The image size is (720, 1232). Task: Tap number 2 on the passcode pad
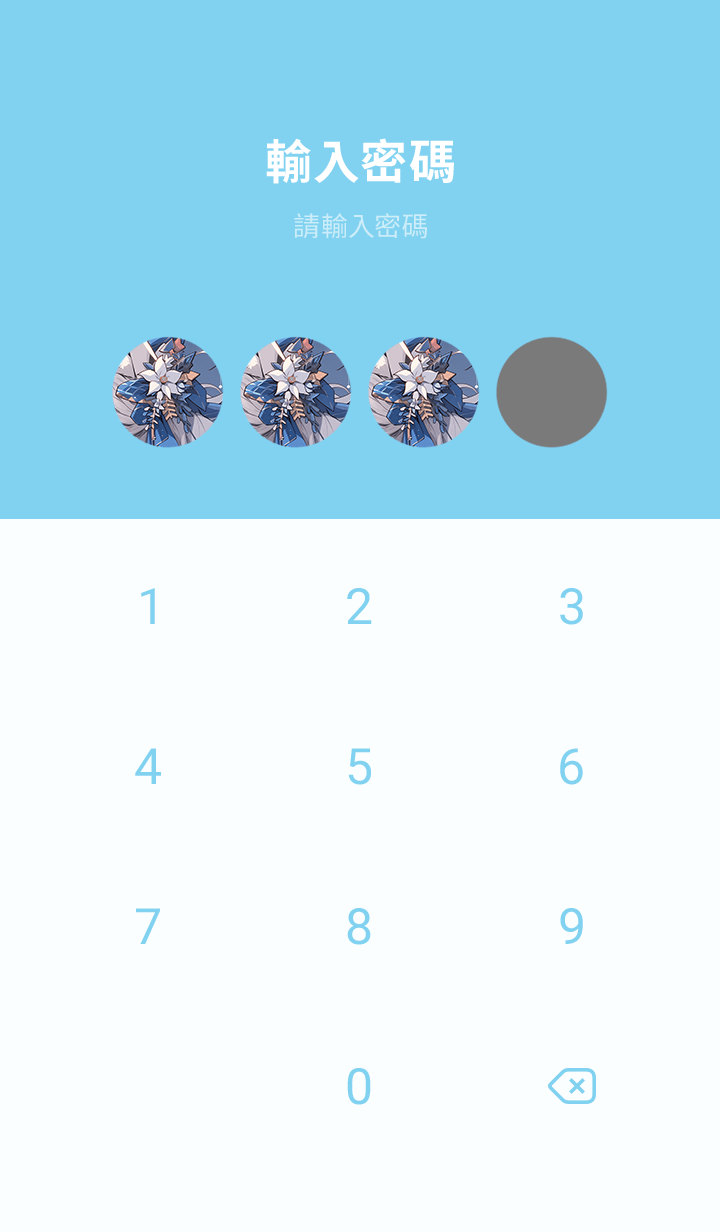pyautogui.click(x=359, y=607)
